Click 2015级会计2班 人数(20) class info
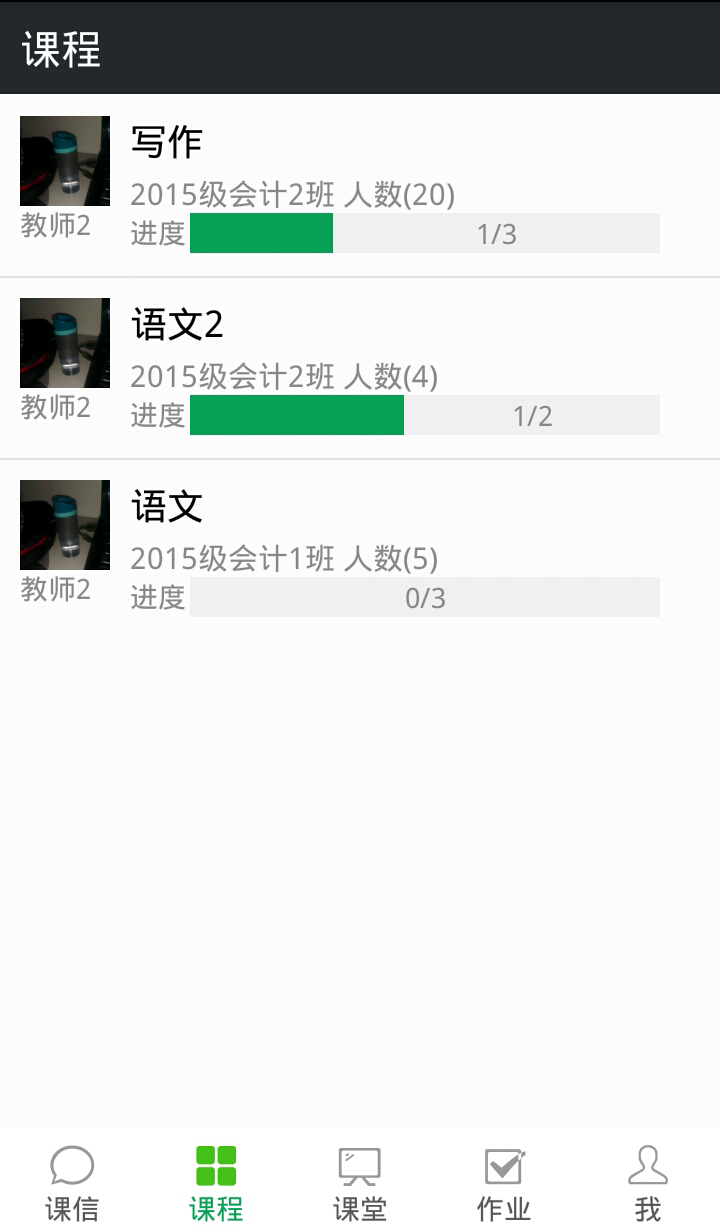Viewport: 720px width, 1232px height. coord(290,194)
